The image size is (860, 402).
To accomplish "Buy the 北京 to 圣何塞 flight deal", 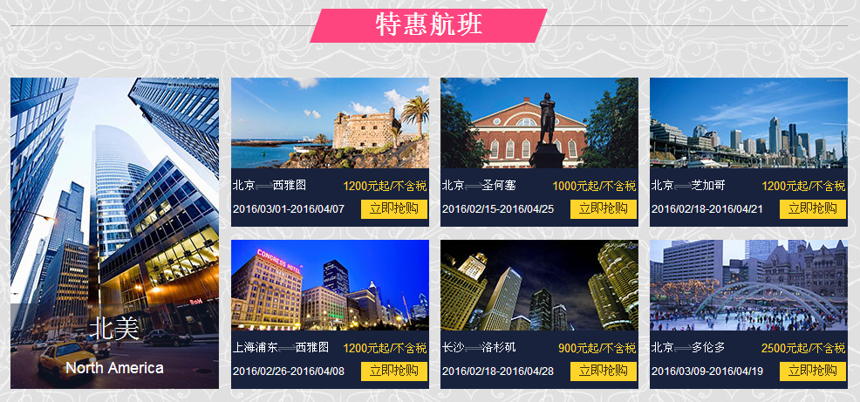I will (604, 209).
